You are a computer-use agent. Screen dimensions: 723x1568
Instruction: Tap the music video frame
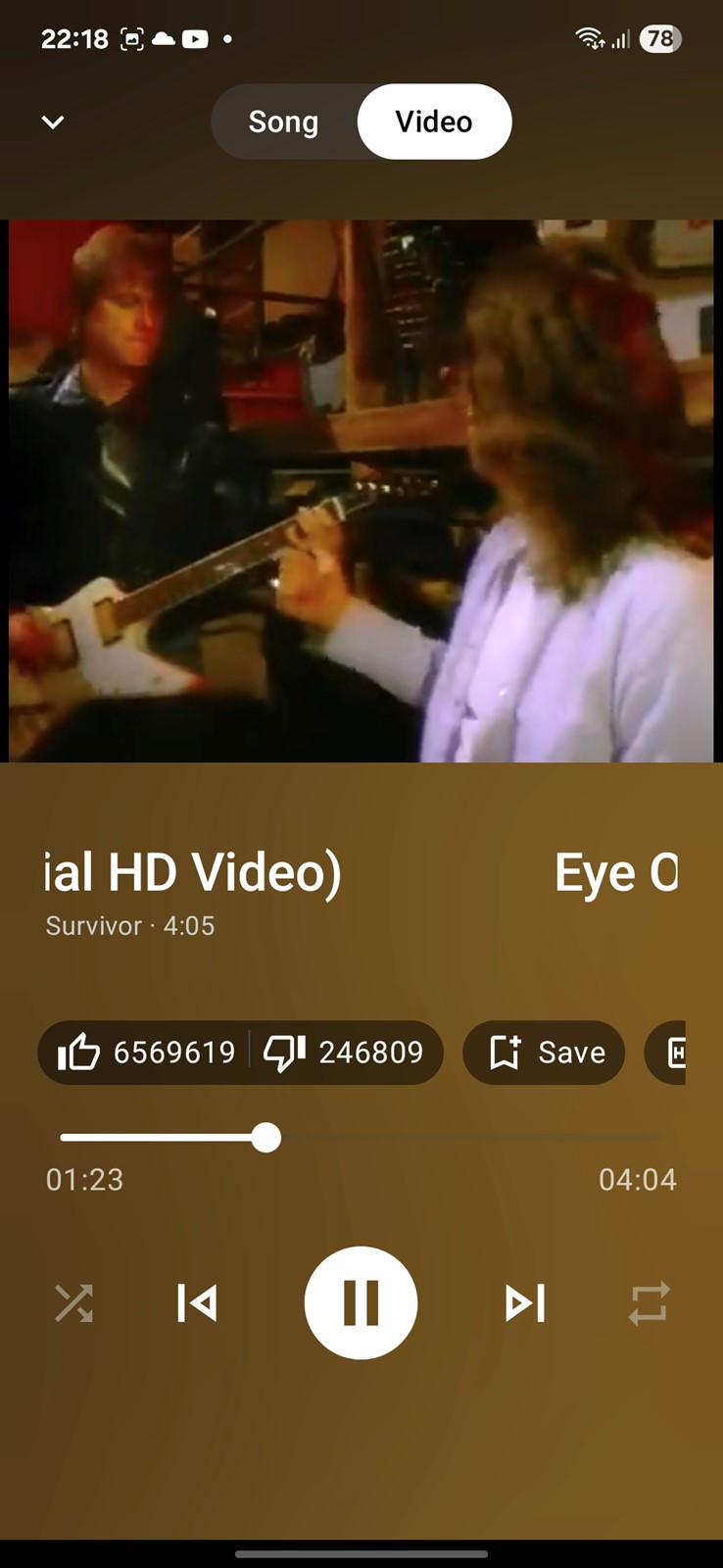361,490
